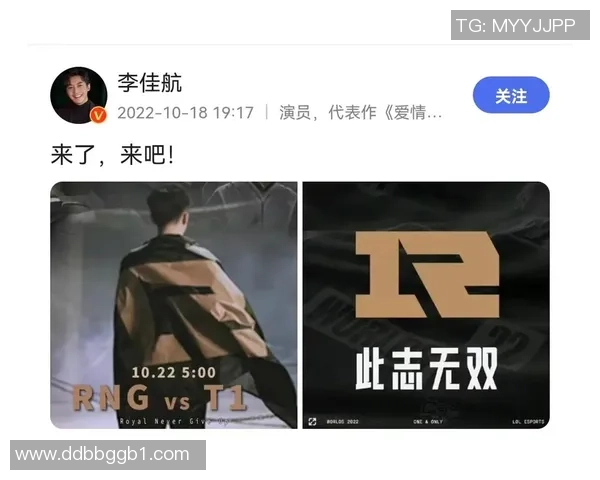Open 李佳航's profile avatar

[x=79, y=95]
